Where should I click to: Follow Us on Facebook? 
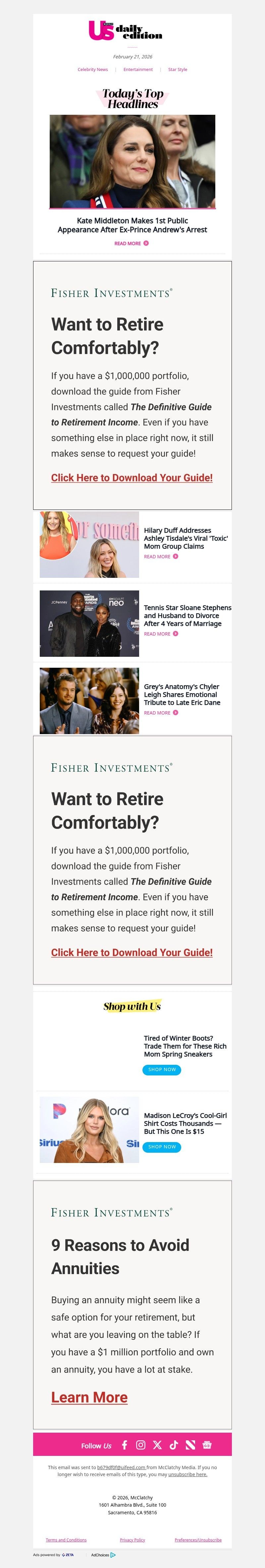[x=125, y=1445]
